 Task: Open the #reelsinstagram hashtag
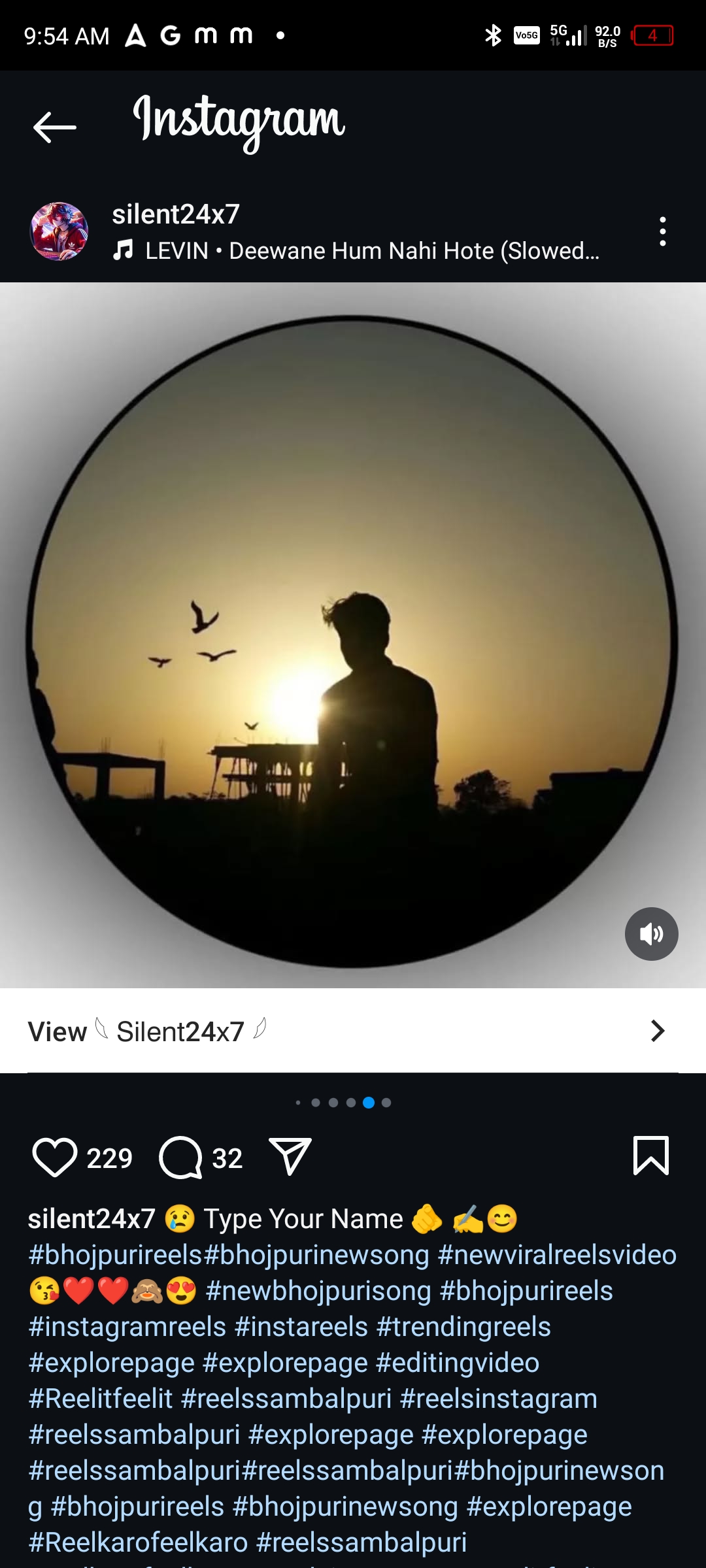pos(498,1399)
